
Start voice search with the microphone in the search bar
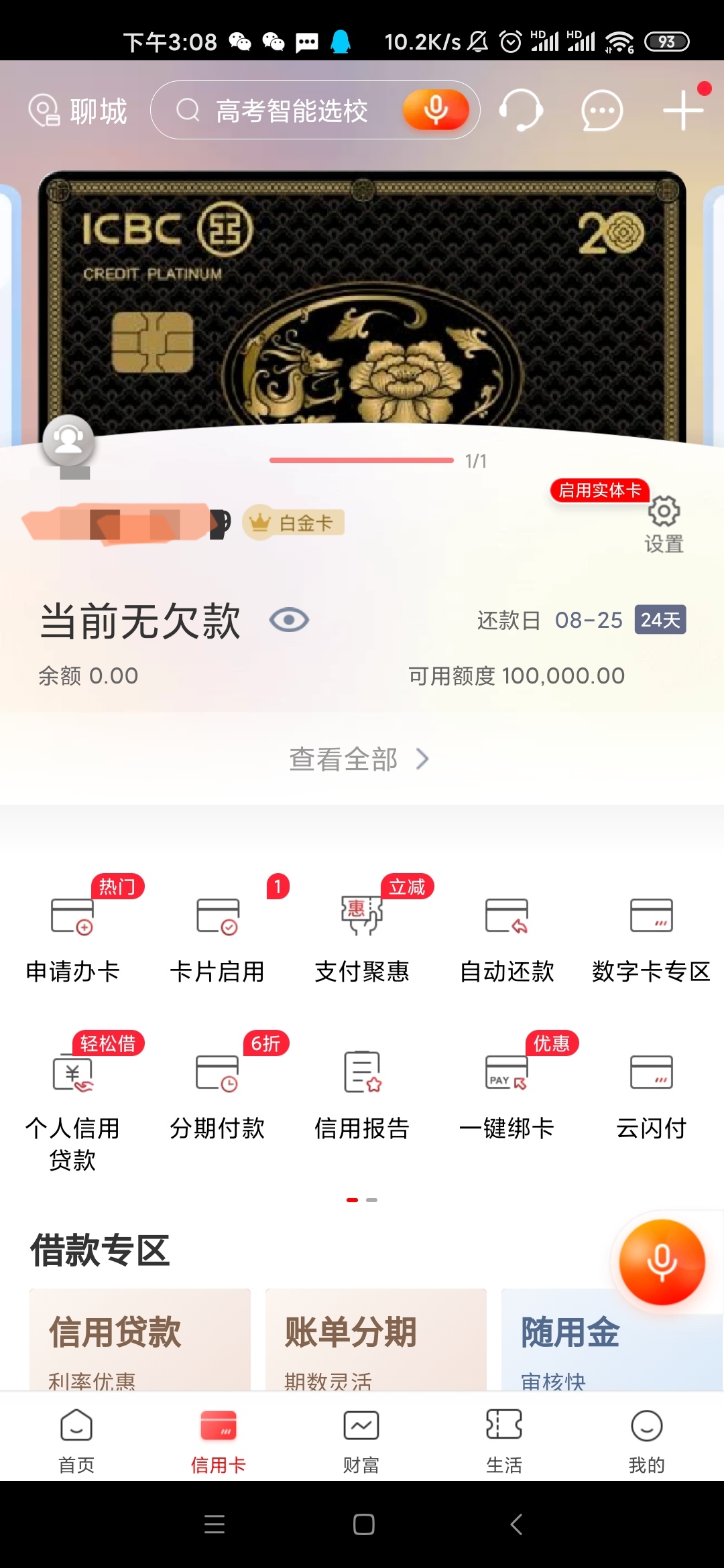point(435,110)
